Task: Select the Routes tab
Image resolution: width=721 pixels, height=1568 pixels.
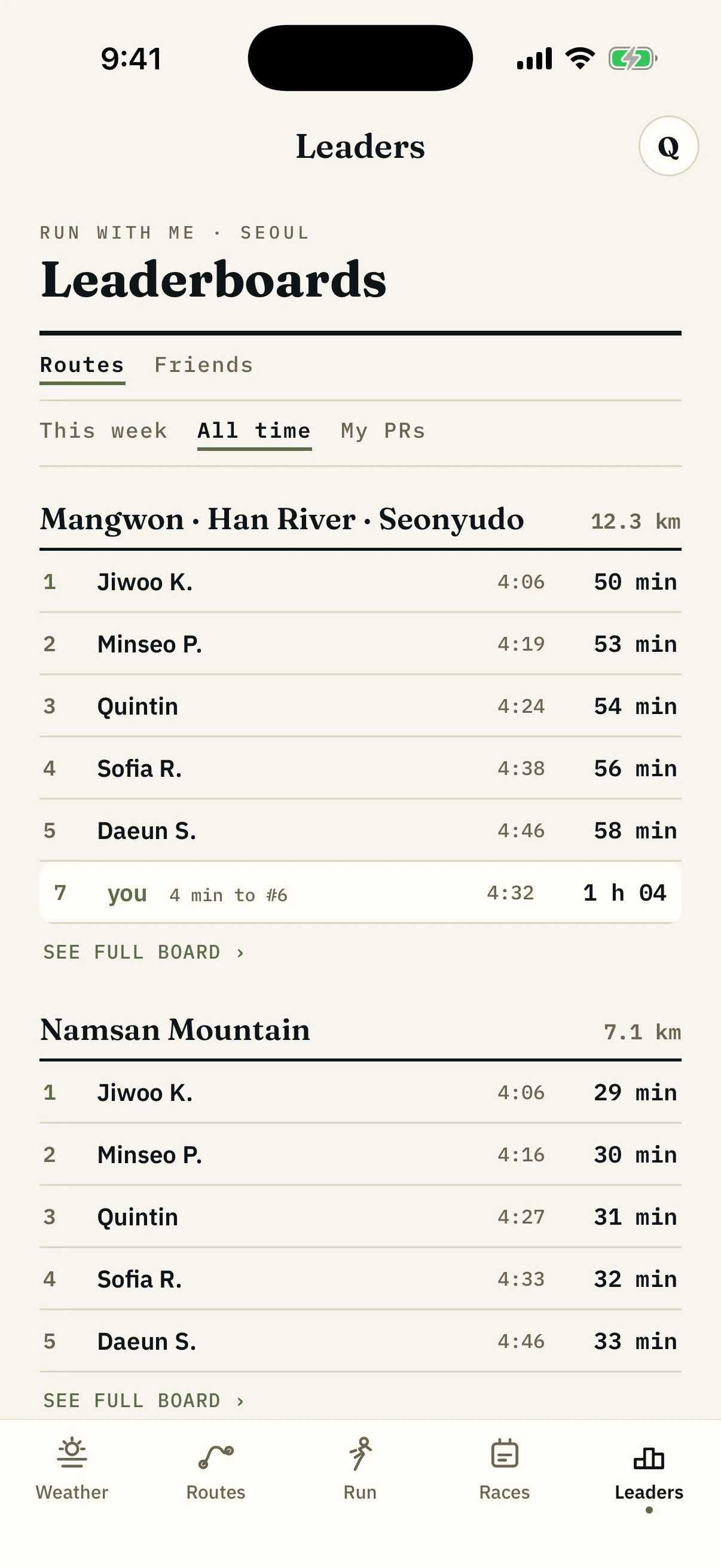Action: [82, 365]
